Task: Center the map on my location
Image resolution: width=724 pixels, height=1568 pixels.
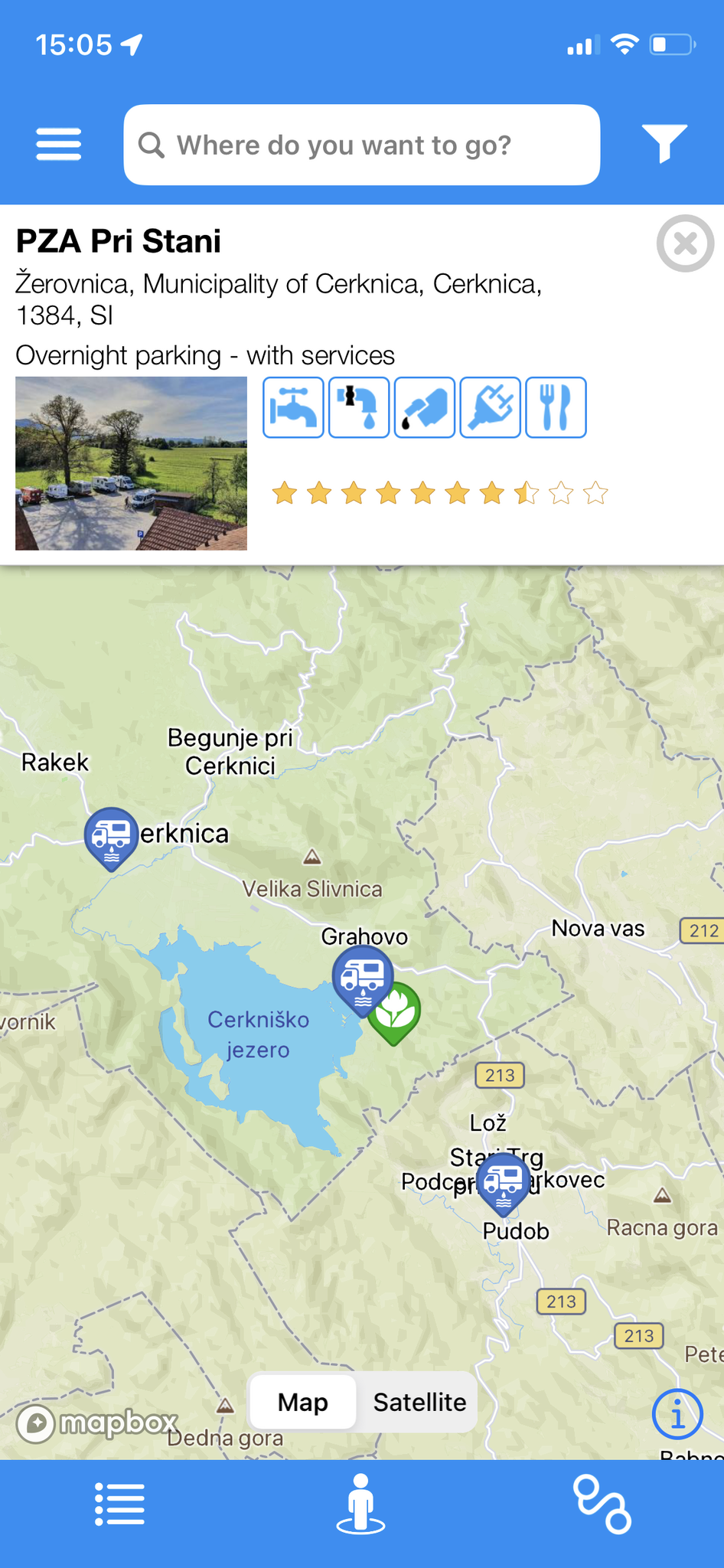Action: click(x=360, y=1504)
